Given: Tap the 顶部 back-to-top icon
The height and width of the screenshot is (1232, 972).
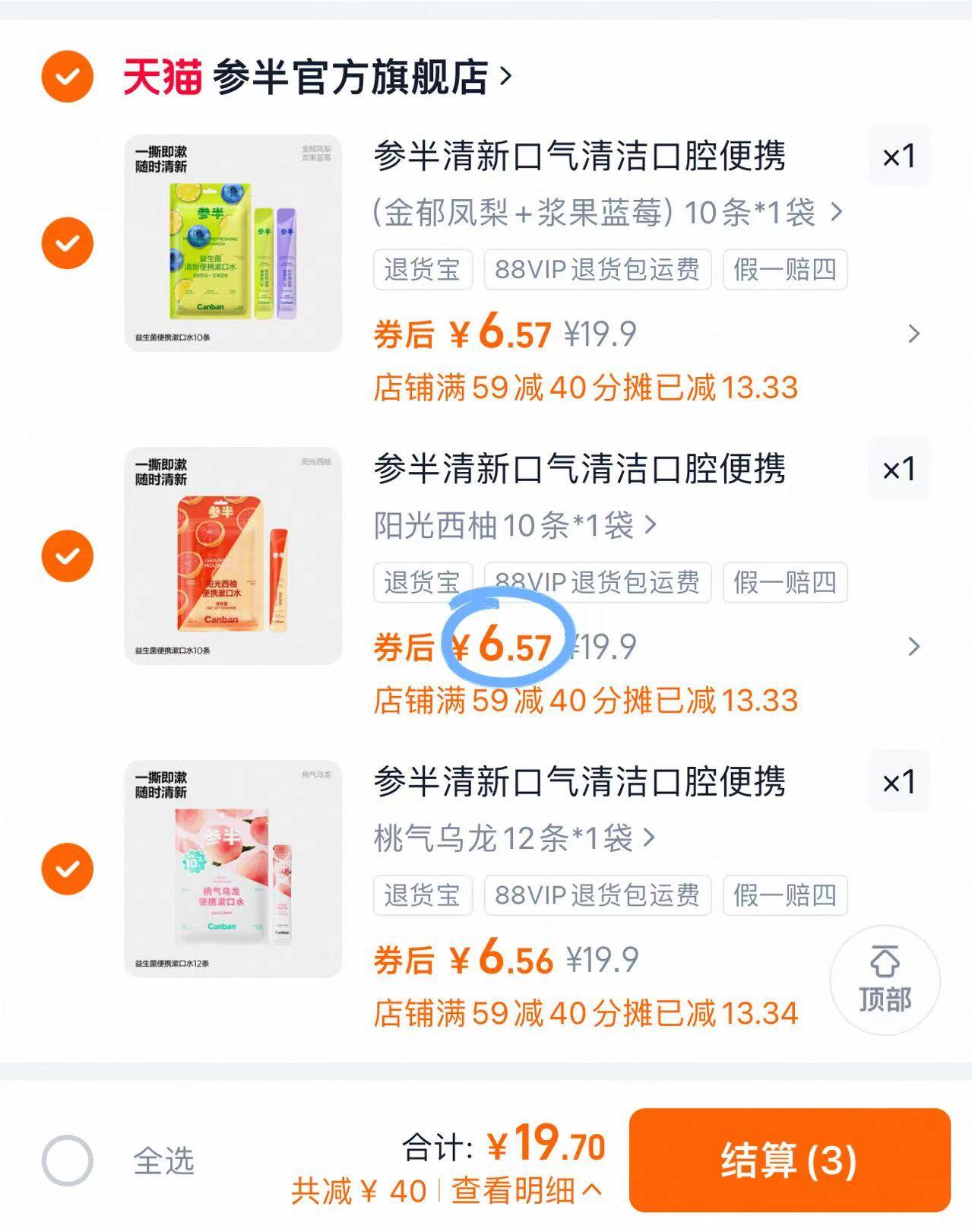Looking at the screenshot, I should (x=883, y=980).
